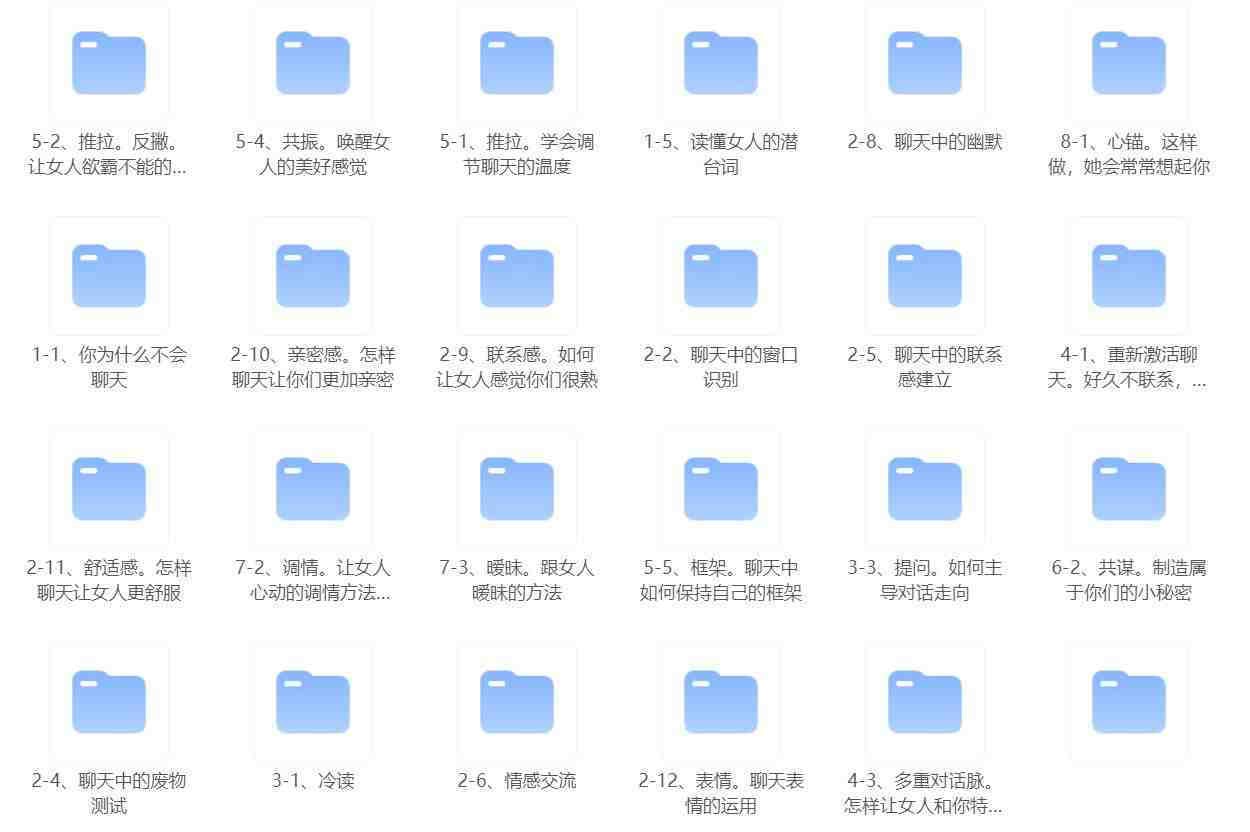Open folder 1-5、读懂女人的潜台词

721,63
